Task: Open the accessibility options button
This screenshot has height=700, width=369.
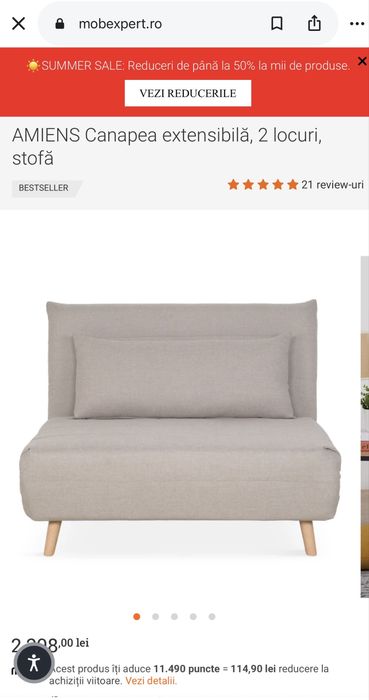Action: click(34, 662)
